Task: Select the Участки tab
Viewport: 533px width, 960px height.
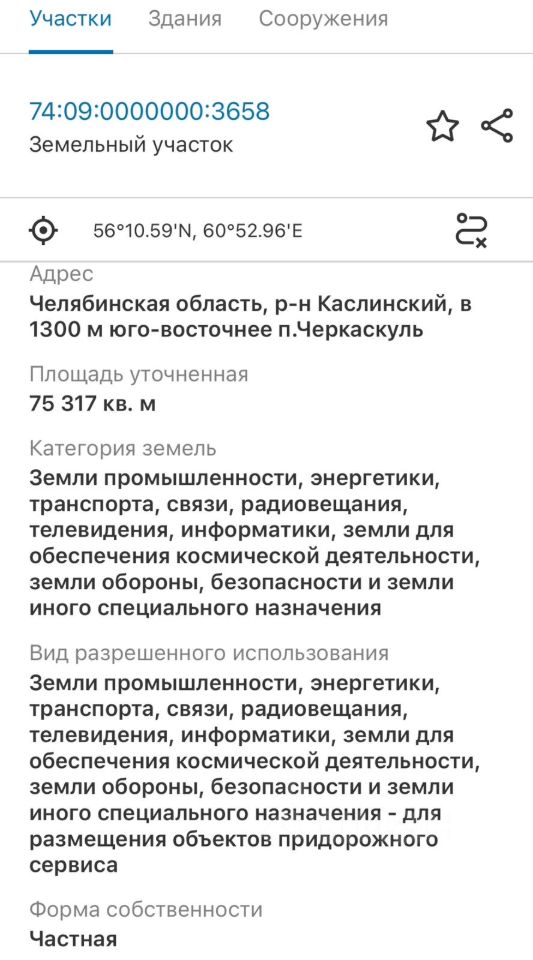Action: (x=70, y=18)
